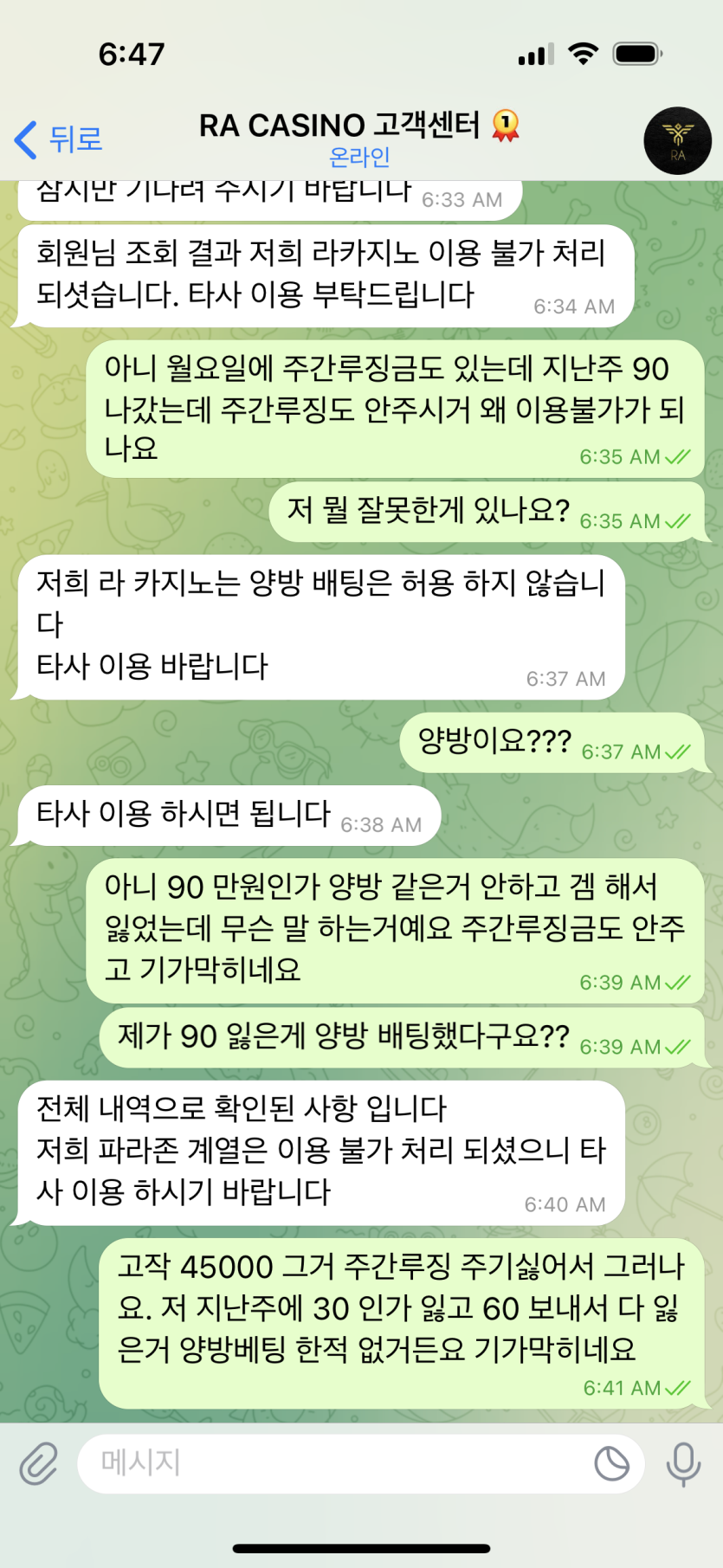723x1568 pixels.
Task: Open the RA CASINO profile avatar
Action: (x=676, y=141)
